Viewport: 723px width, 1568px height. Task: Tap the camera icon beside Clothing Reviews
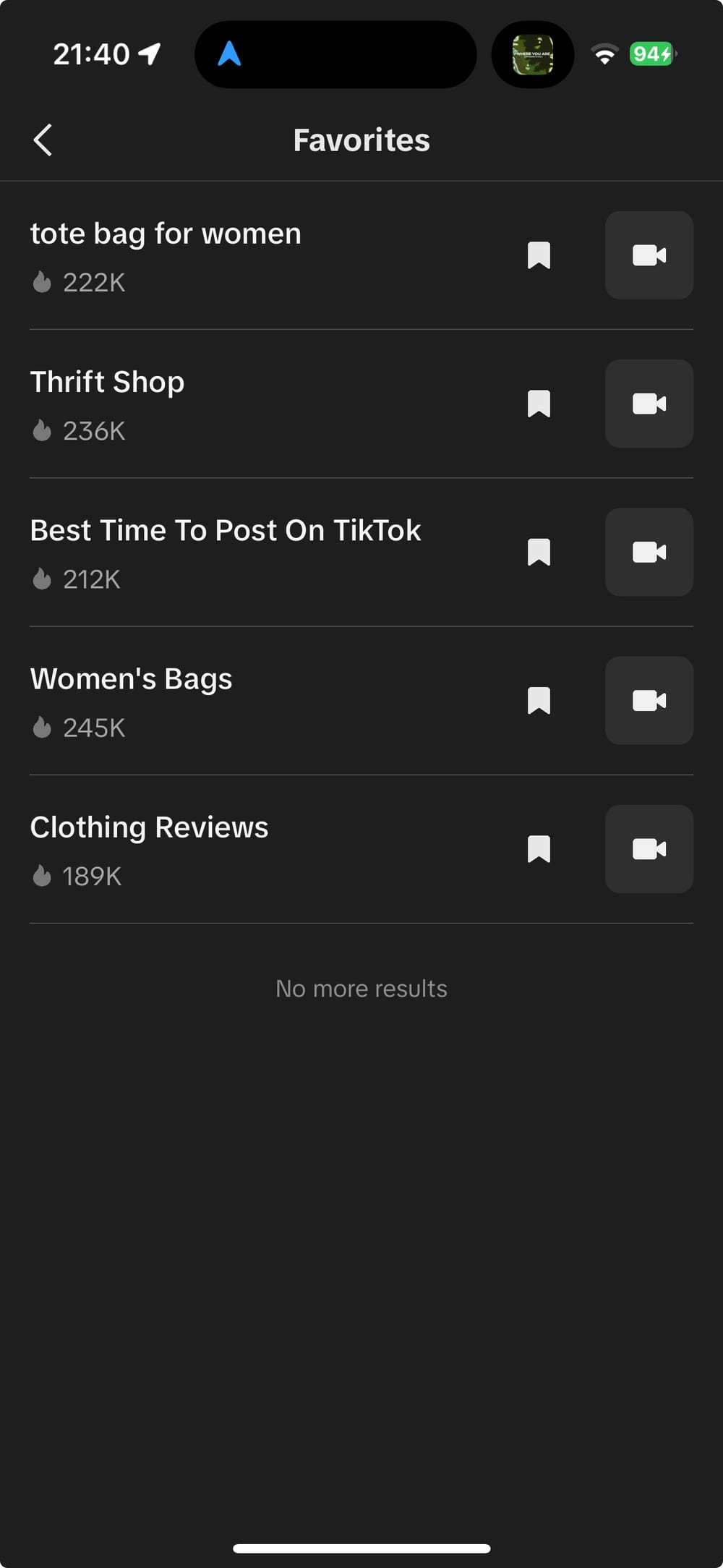(649, 848)
